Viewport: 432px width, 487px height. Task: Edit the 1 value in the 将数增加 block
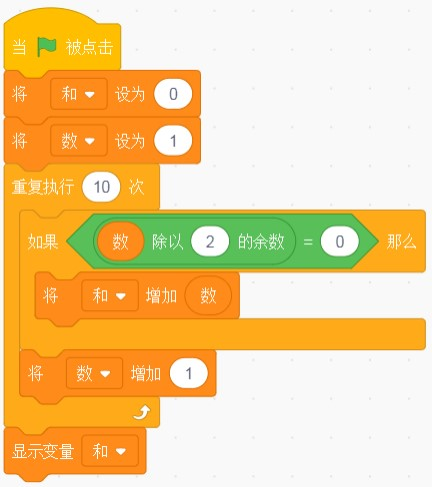(189, 373)
